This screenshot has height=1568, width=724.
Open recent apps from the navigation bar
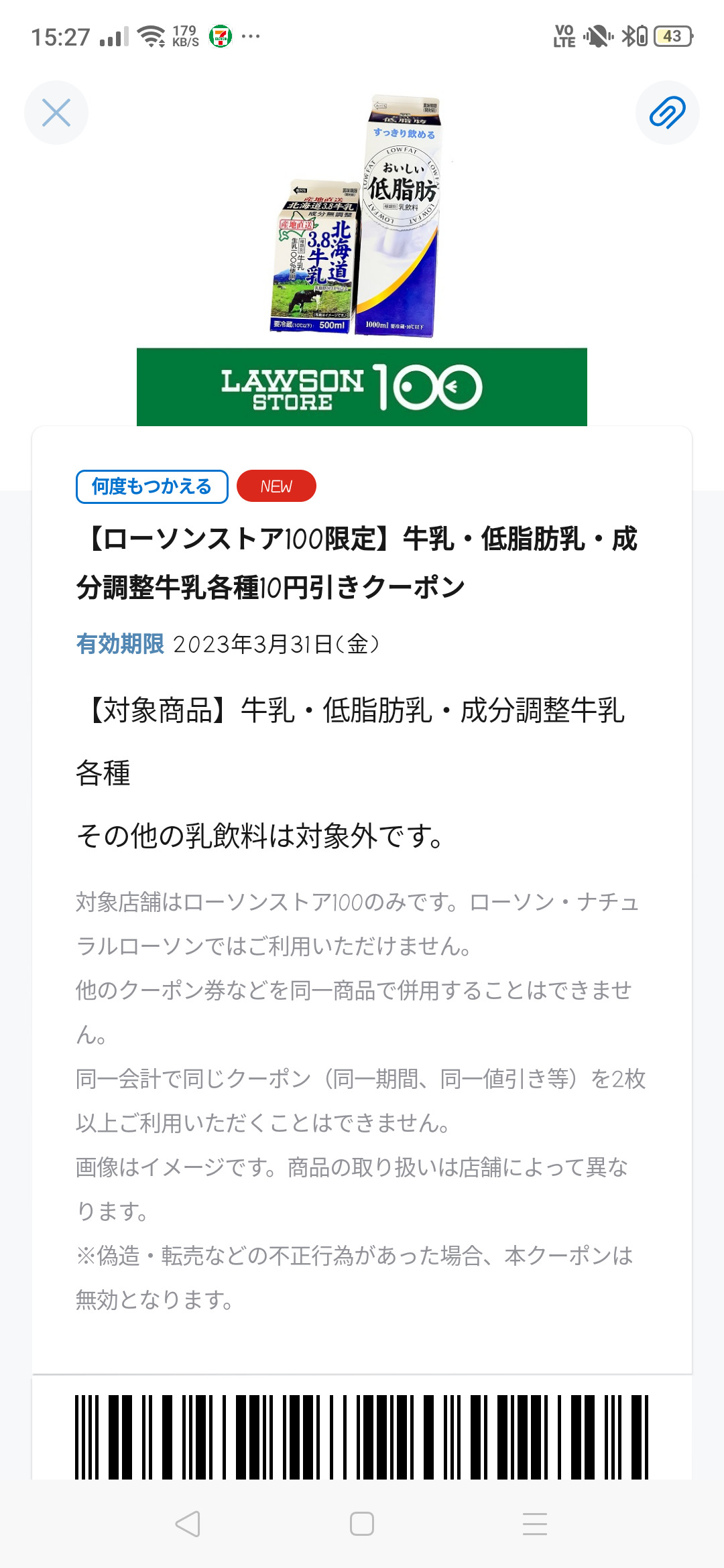tap(535, 1524)
